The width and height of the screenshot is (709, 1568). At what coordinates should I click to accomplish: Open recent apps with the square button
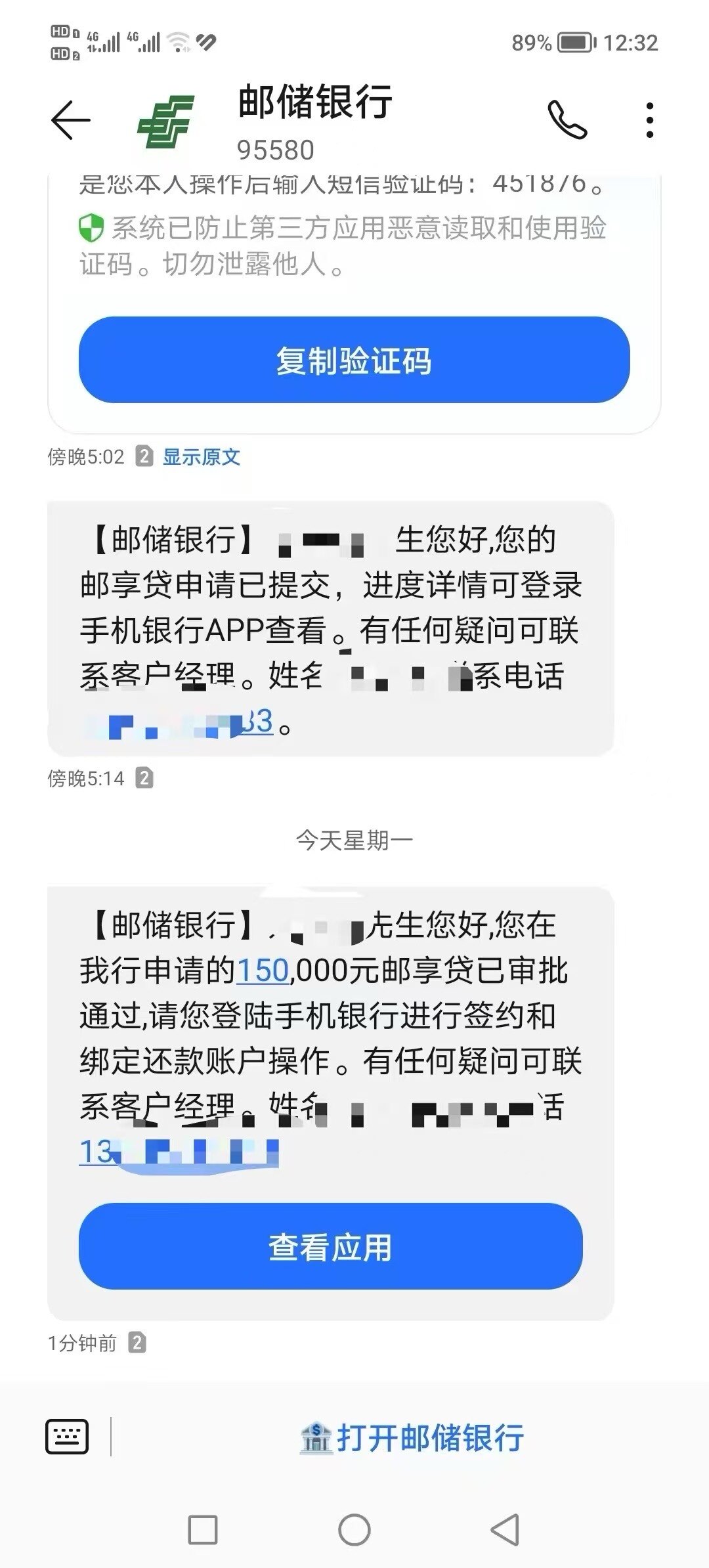click(x=203, y=1530)
